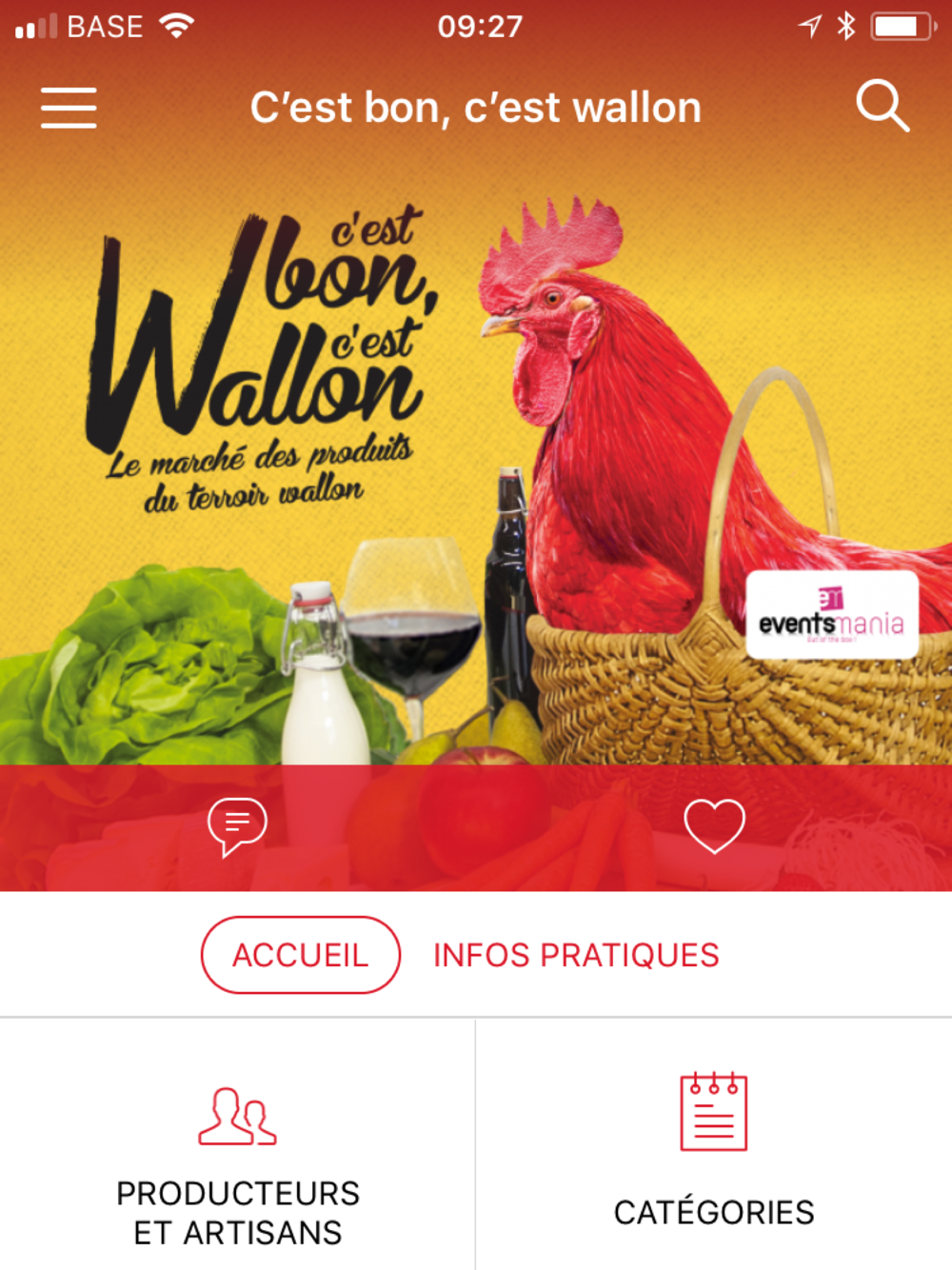The height and width of the screenshot is (1270, 952).
Task: Switch to Infos Pratiques tab
Action: point(576,955)
